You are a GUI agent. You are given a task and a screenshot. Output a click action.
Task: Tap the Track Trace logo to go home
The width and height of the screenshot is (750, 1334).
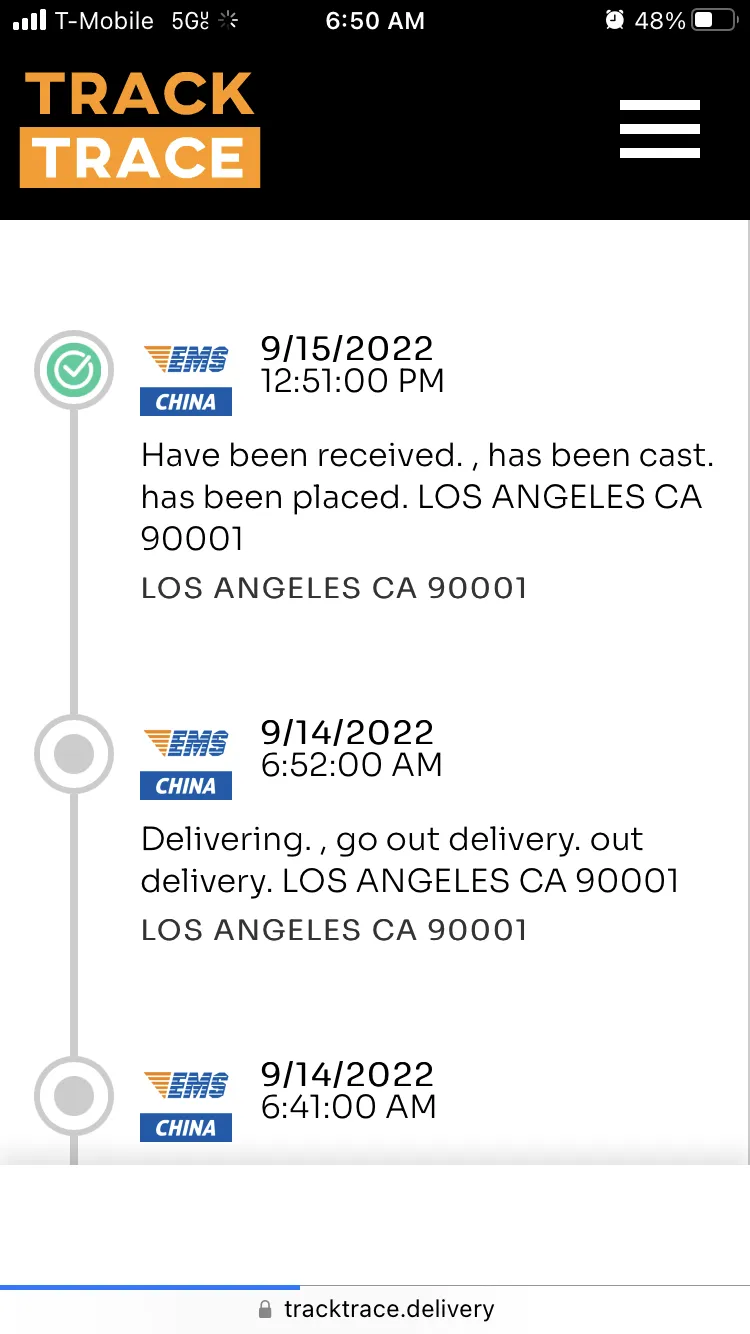click(x=140, y=129)
